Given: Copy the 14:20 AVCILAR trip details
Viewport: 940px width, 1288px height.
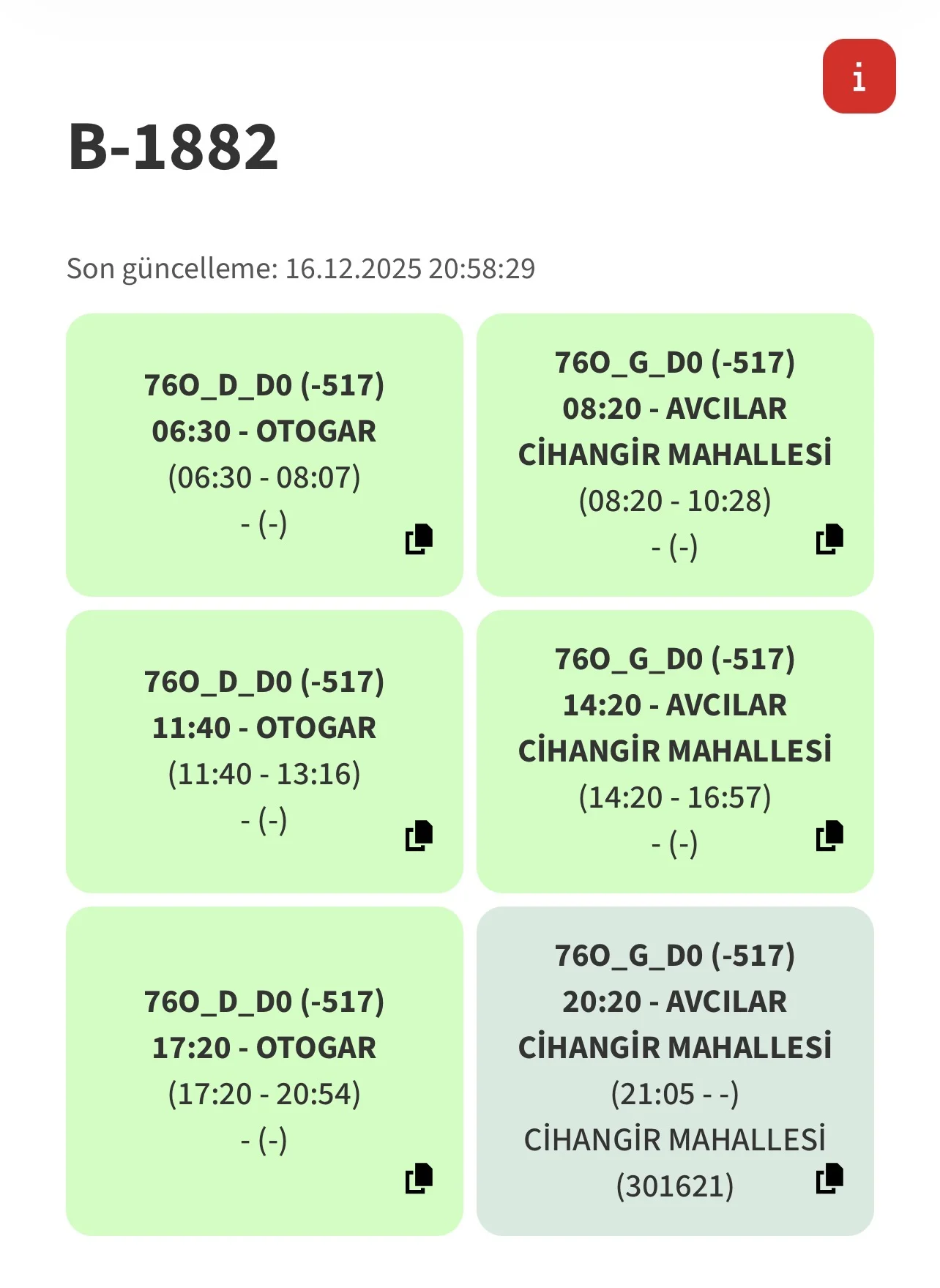Looking at the screenshot, I should click(x=829, y=835).
